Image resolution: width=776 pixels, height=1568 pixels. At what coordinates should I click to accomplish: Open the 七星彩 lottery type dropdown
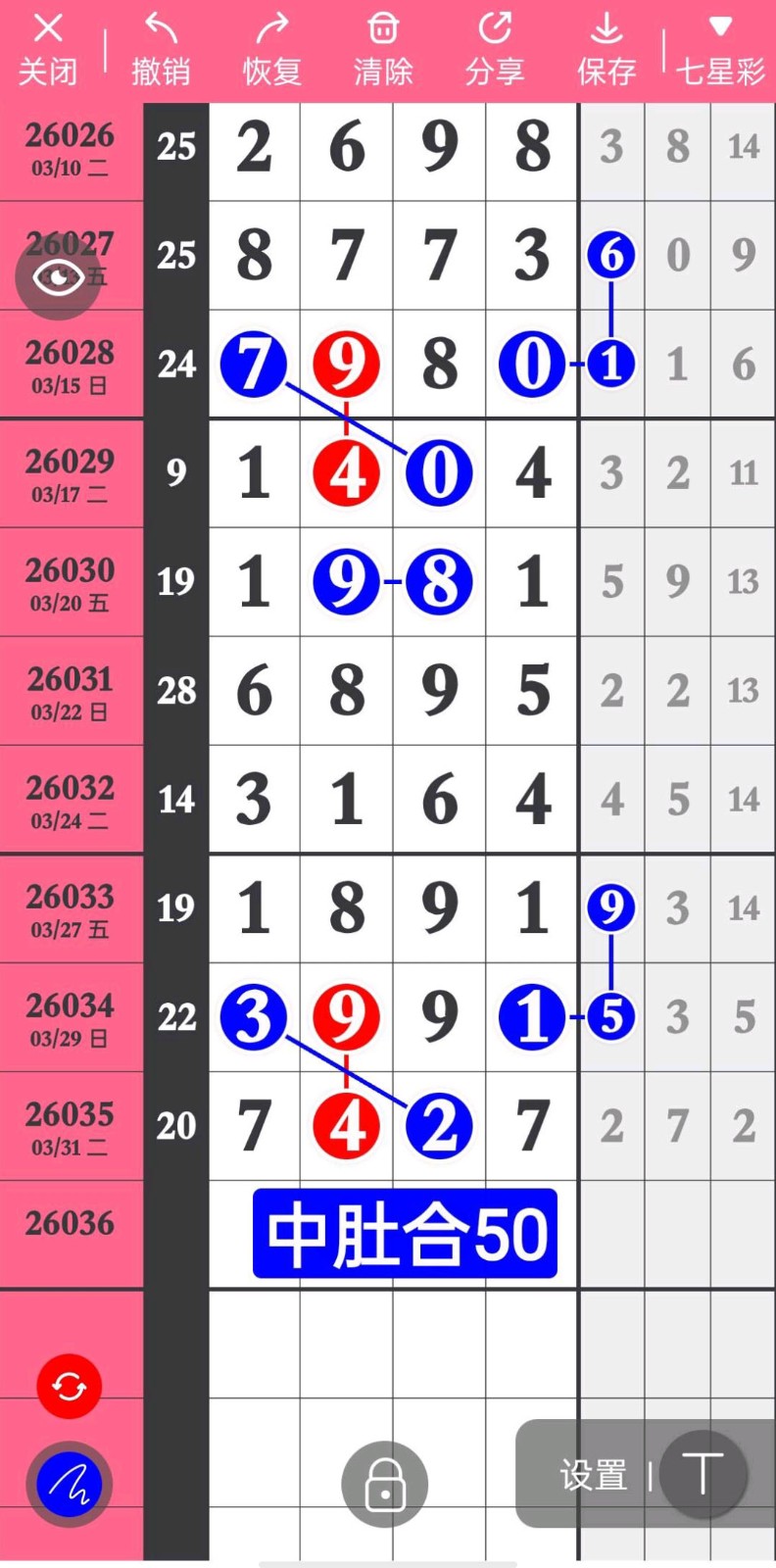pyautogui.click(x=720, y=49)
